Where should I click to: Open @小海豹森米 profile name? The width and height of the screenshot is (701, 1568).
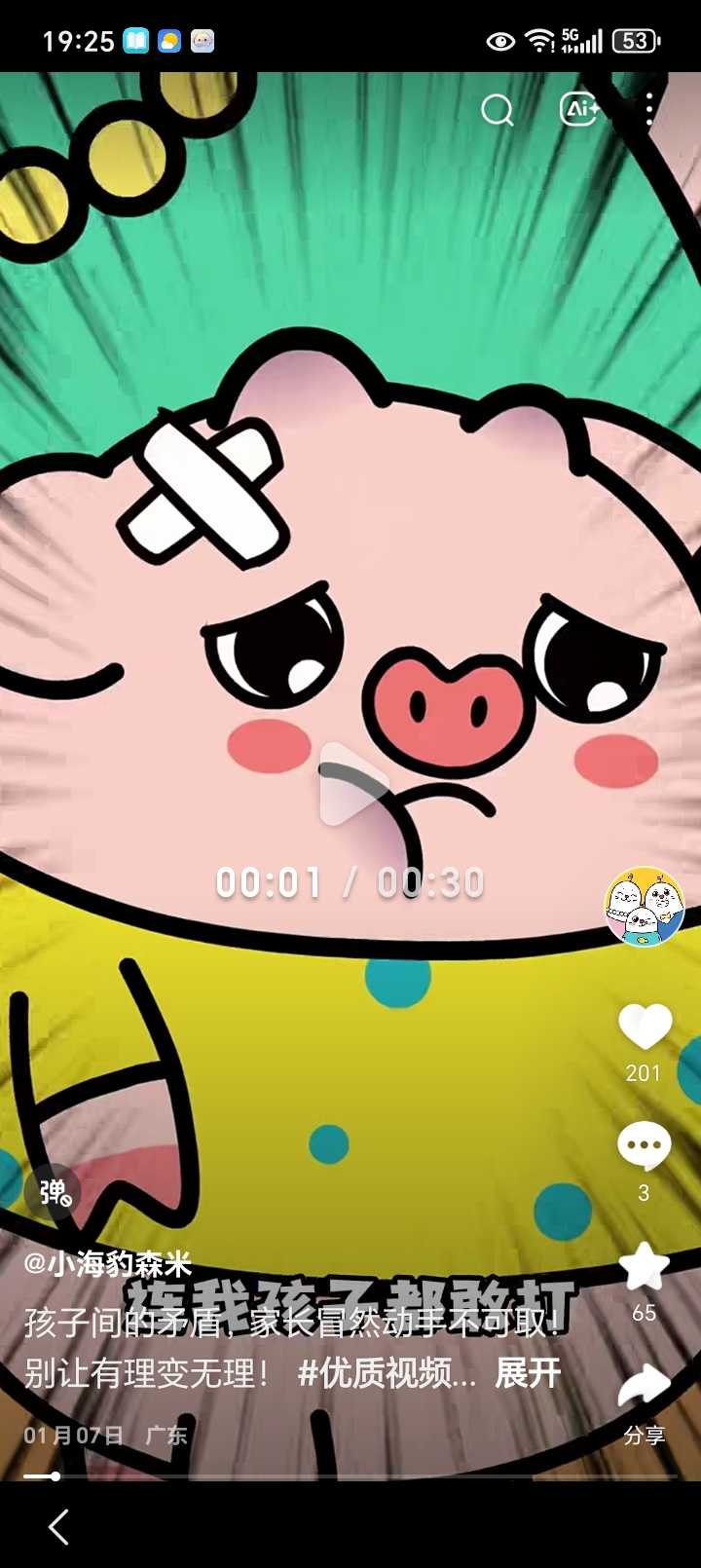108,1264
